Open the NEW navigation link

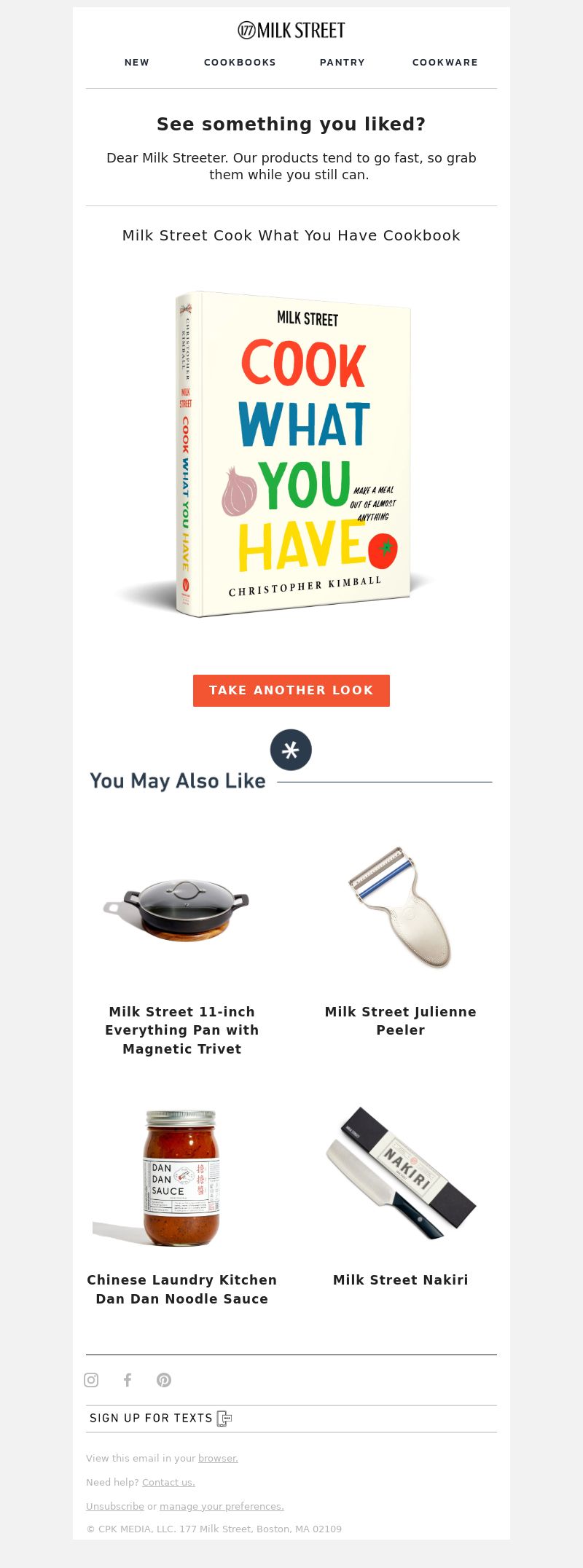click(x=137, y=63)
